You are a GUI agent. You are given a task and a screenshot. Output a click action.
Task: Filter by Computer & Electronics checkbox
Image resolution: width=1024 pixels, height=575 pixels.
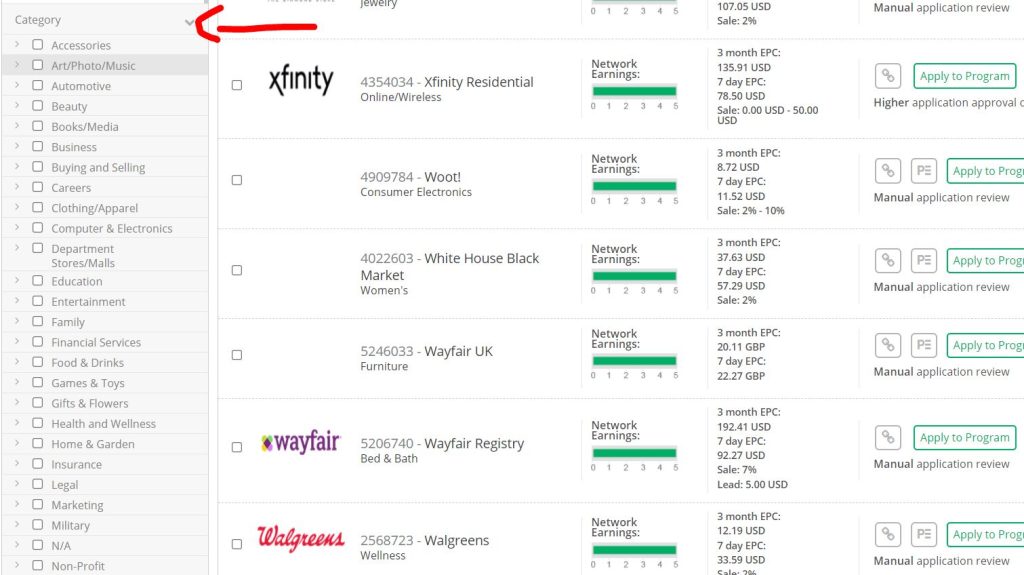(x=38, y=228)
